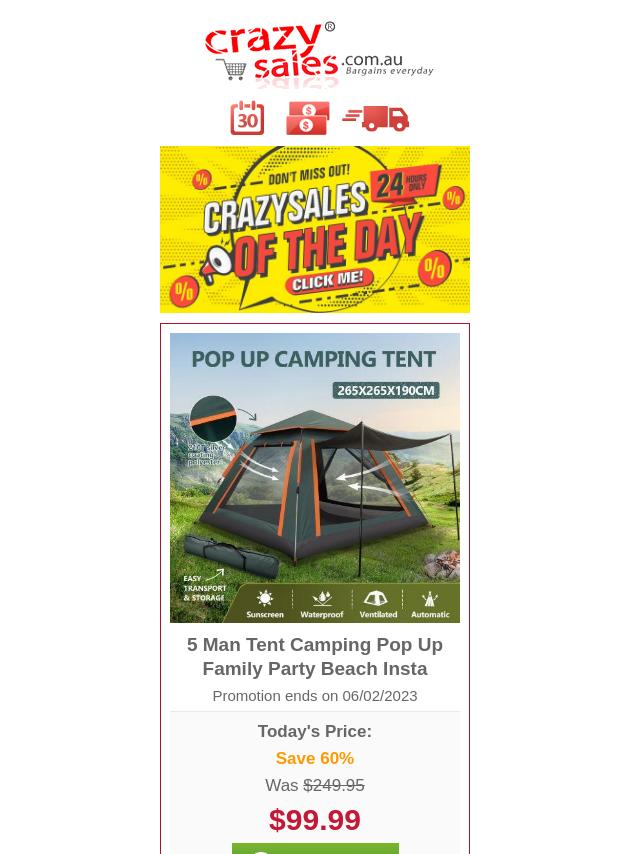Open the pop up camping tent image
This screenshot has width=640, height=854.
314,477
